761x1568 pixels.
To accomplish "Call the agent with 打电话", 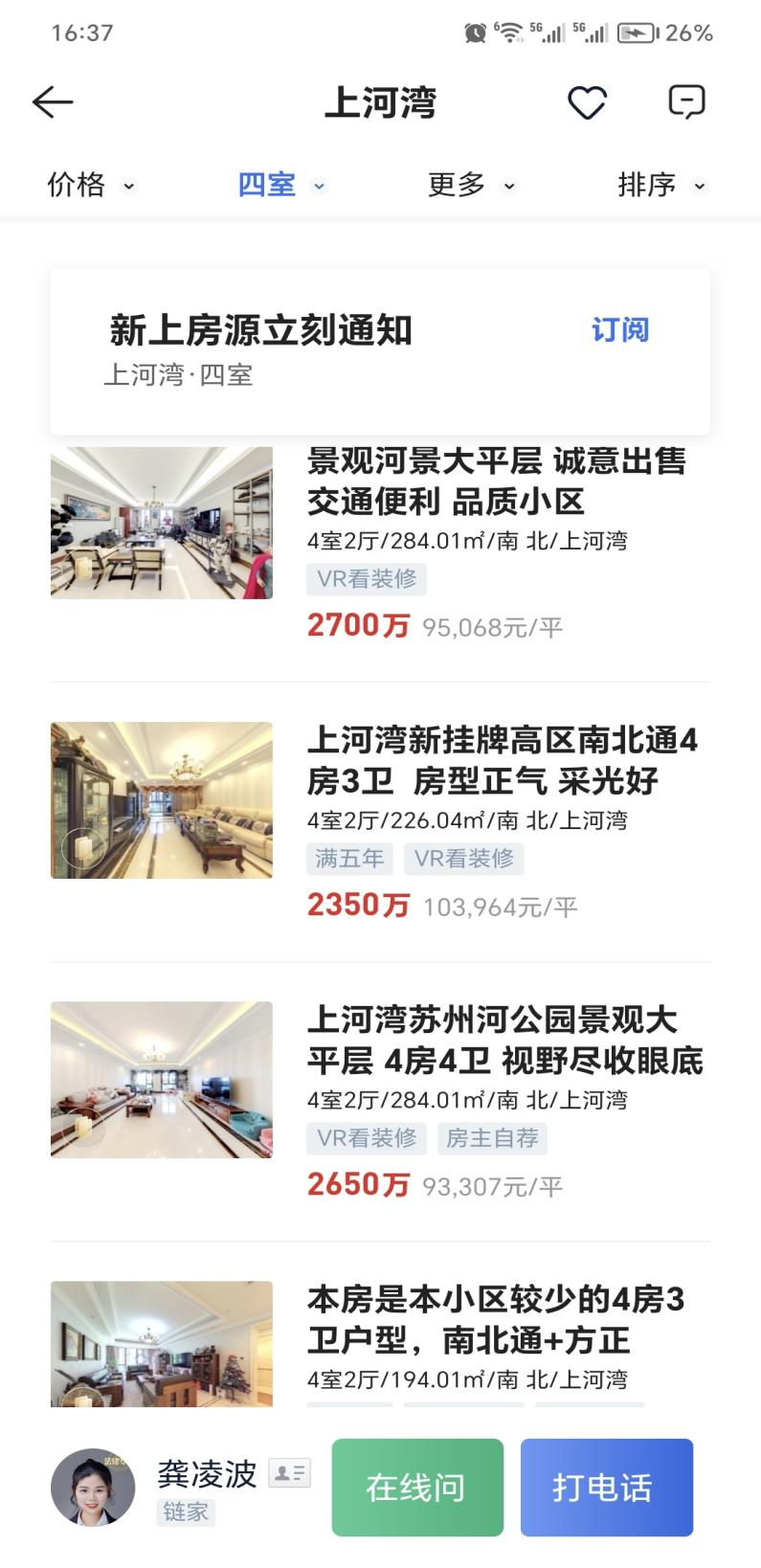I will (606, 1487).
